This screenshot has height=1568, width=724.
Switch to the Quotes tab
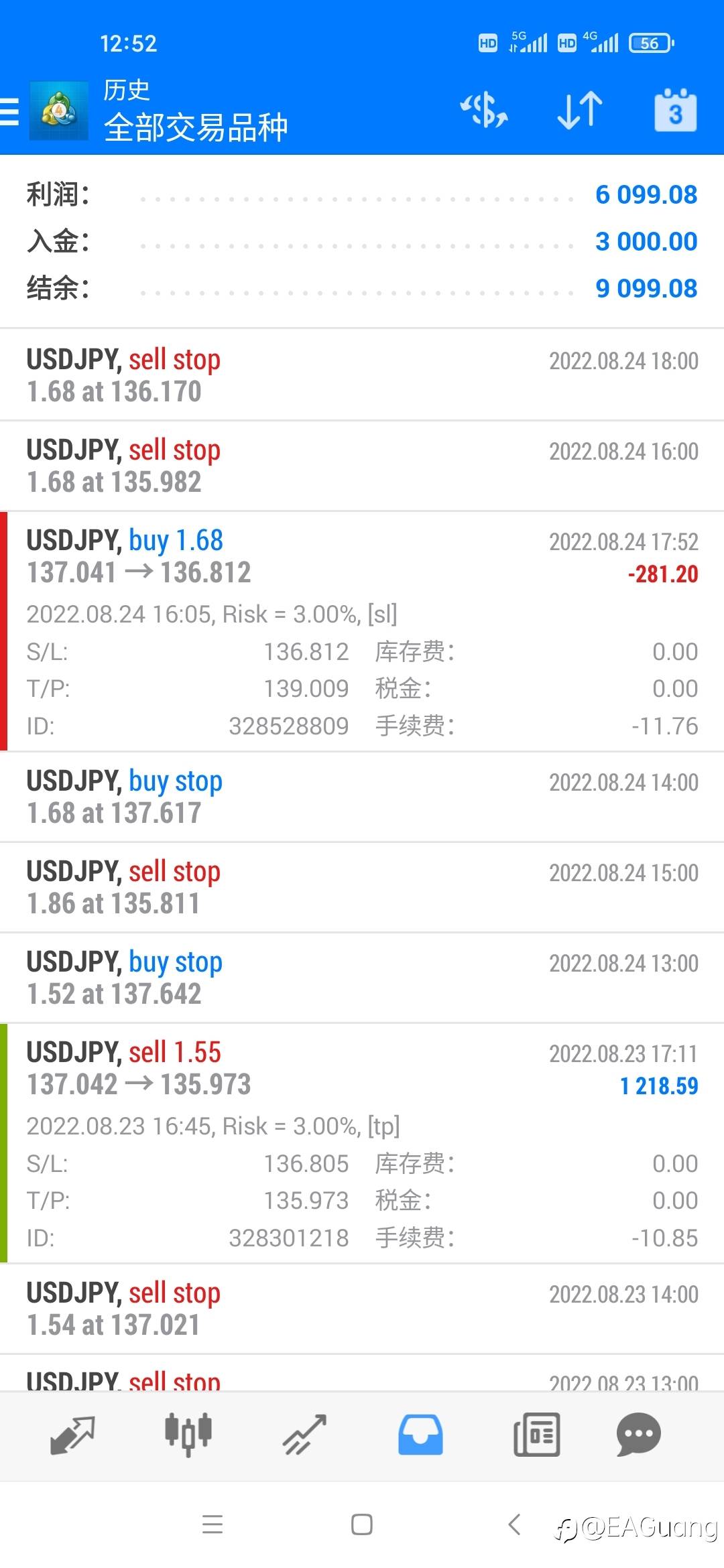coord(72,1435)
